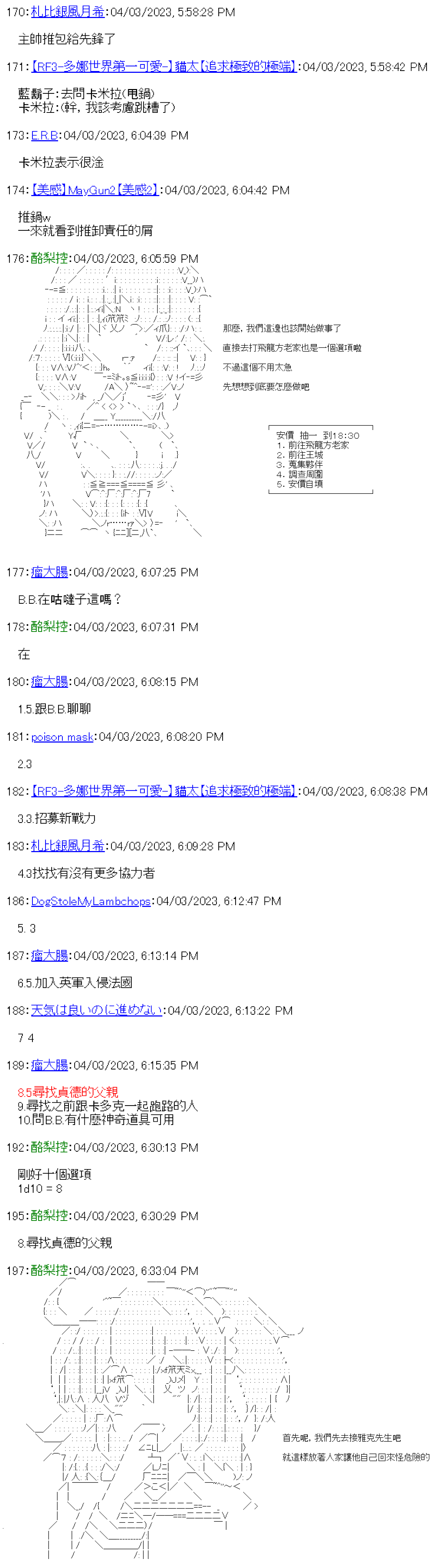Tap the 天気は良いのに進めない username link

coord(96,1010)
